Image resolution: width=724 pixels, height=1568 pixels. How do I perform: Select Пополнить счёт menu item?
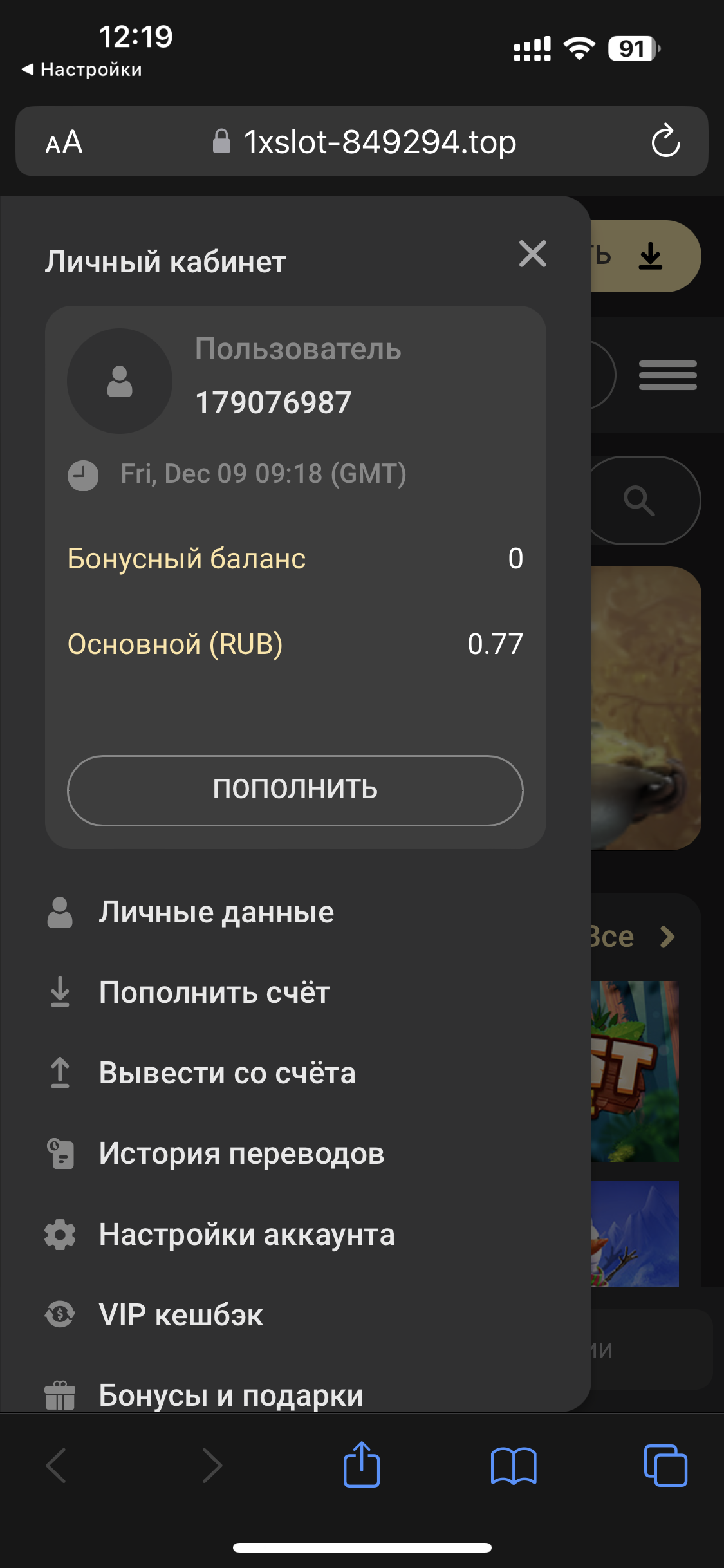pos(214,993)
